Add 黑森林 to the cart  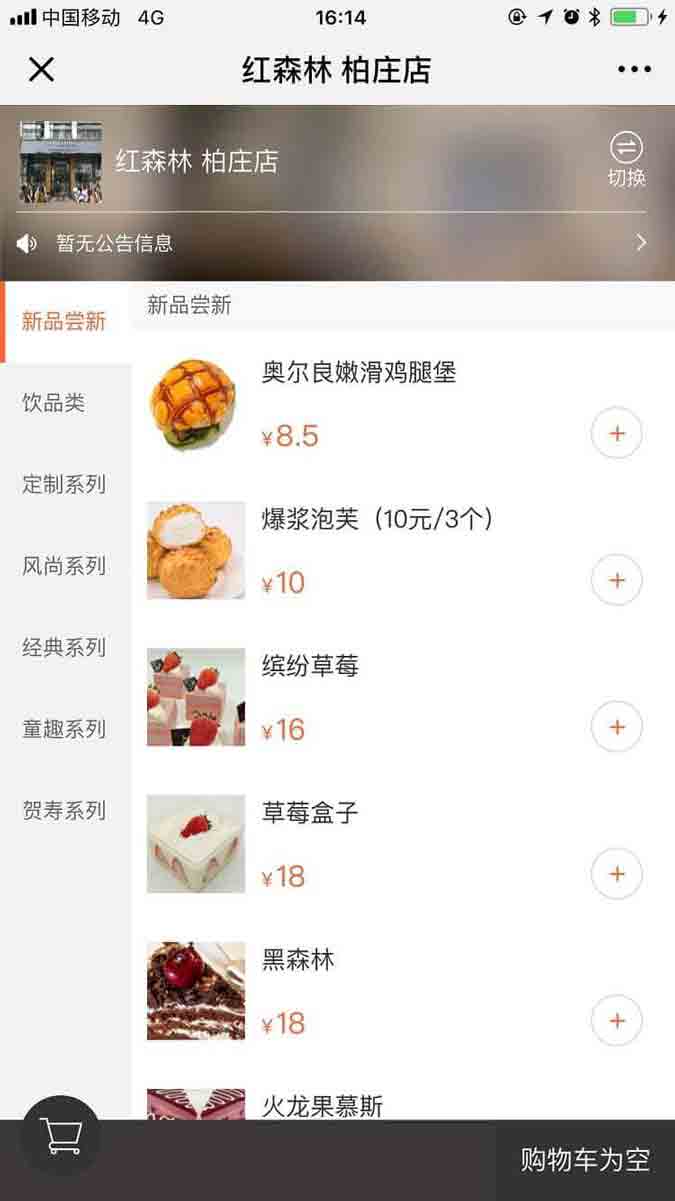point(616,1021)
